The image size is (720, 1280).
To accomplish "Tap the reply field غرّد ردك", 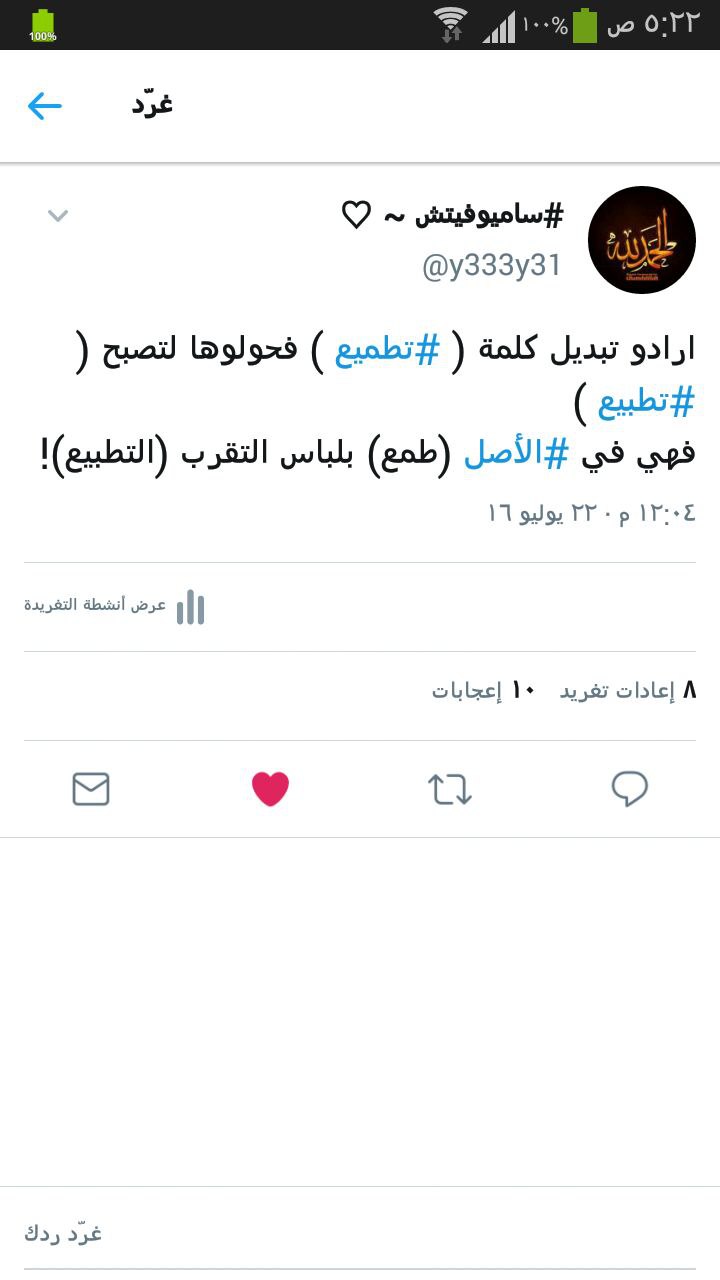I will [x=360, y=1233].
